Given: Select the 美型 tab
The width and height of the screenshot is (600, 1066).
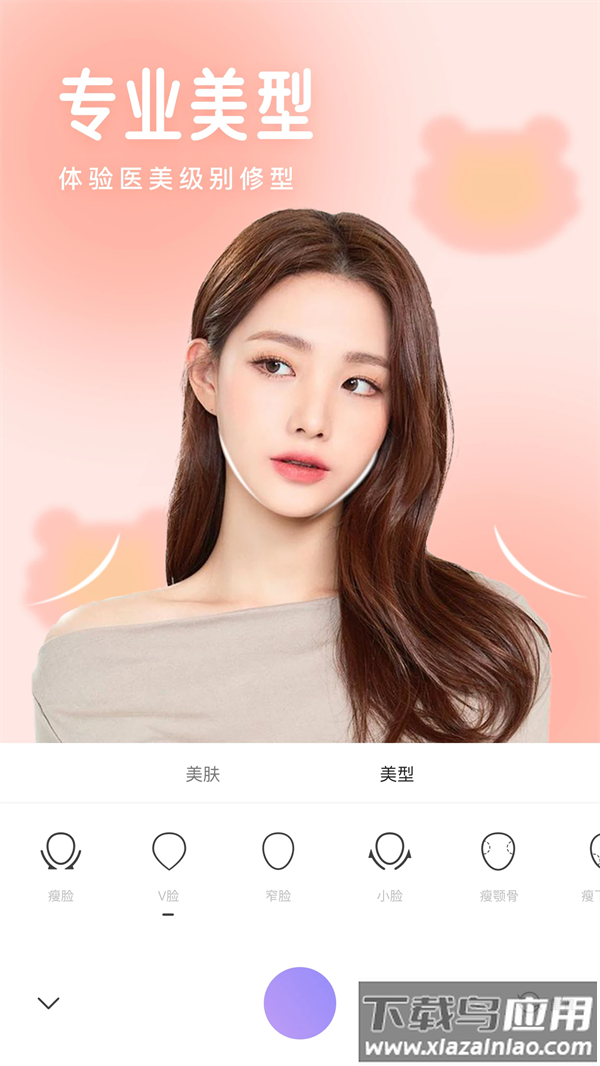Looking at the screenshot, I should click(x=396, y=774).
